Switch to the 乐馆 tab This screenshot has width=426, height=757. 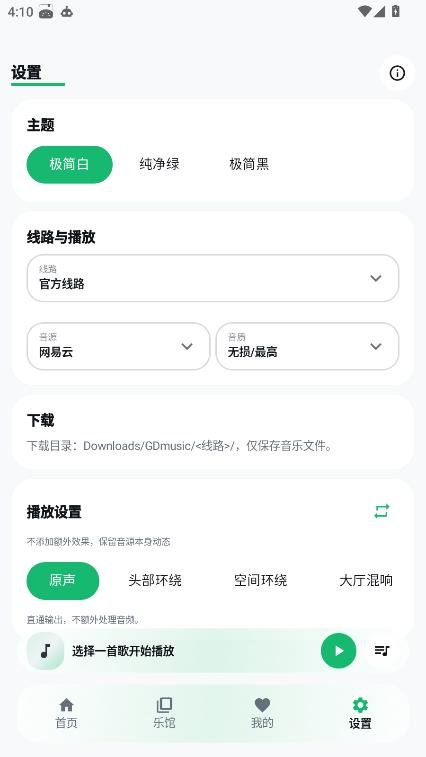click(x=164, y=713)
